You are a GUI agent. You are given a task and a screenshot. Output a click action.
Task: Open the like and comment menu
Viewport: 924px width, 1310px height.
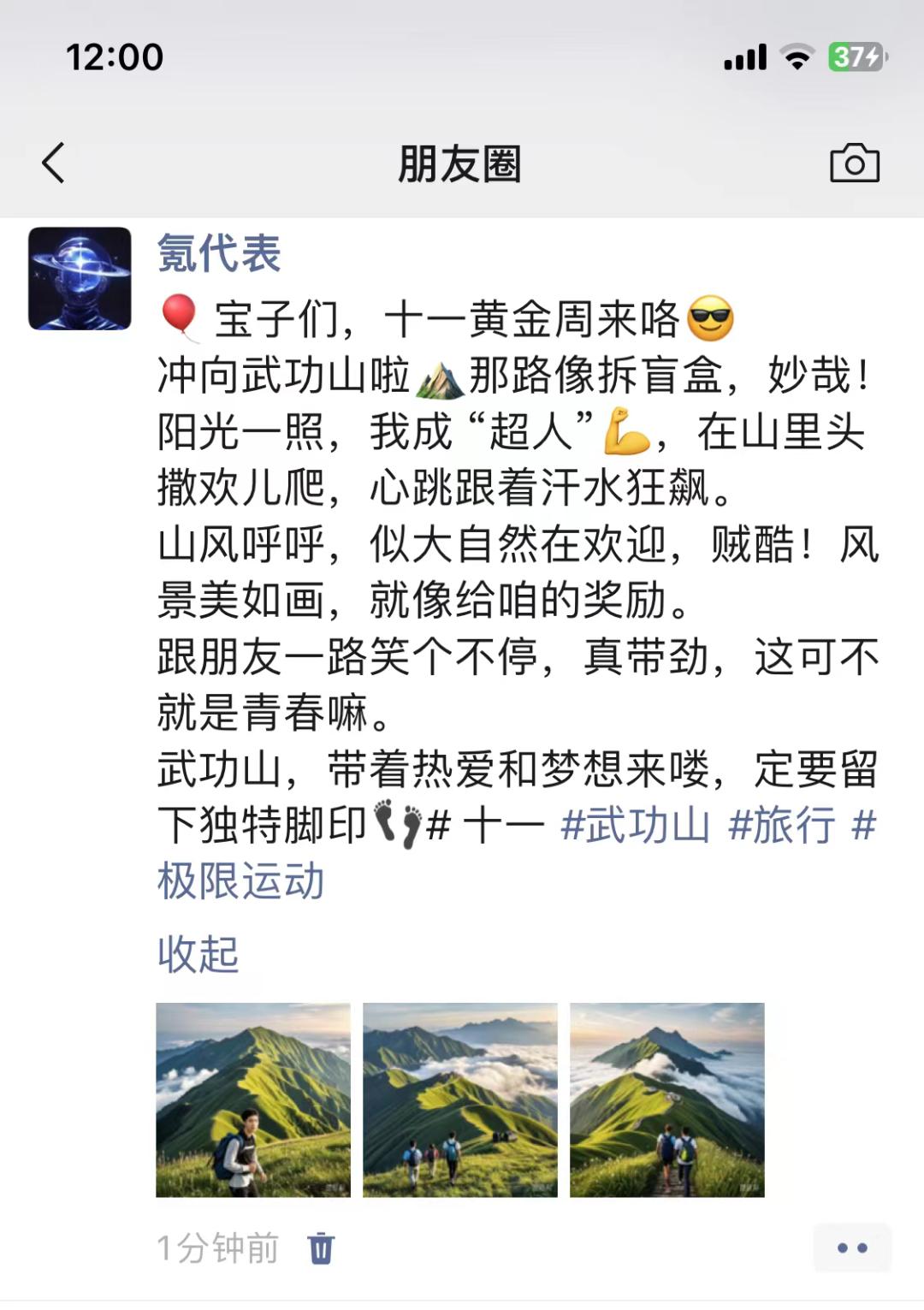pos(851,1248)
